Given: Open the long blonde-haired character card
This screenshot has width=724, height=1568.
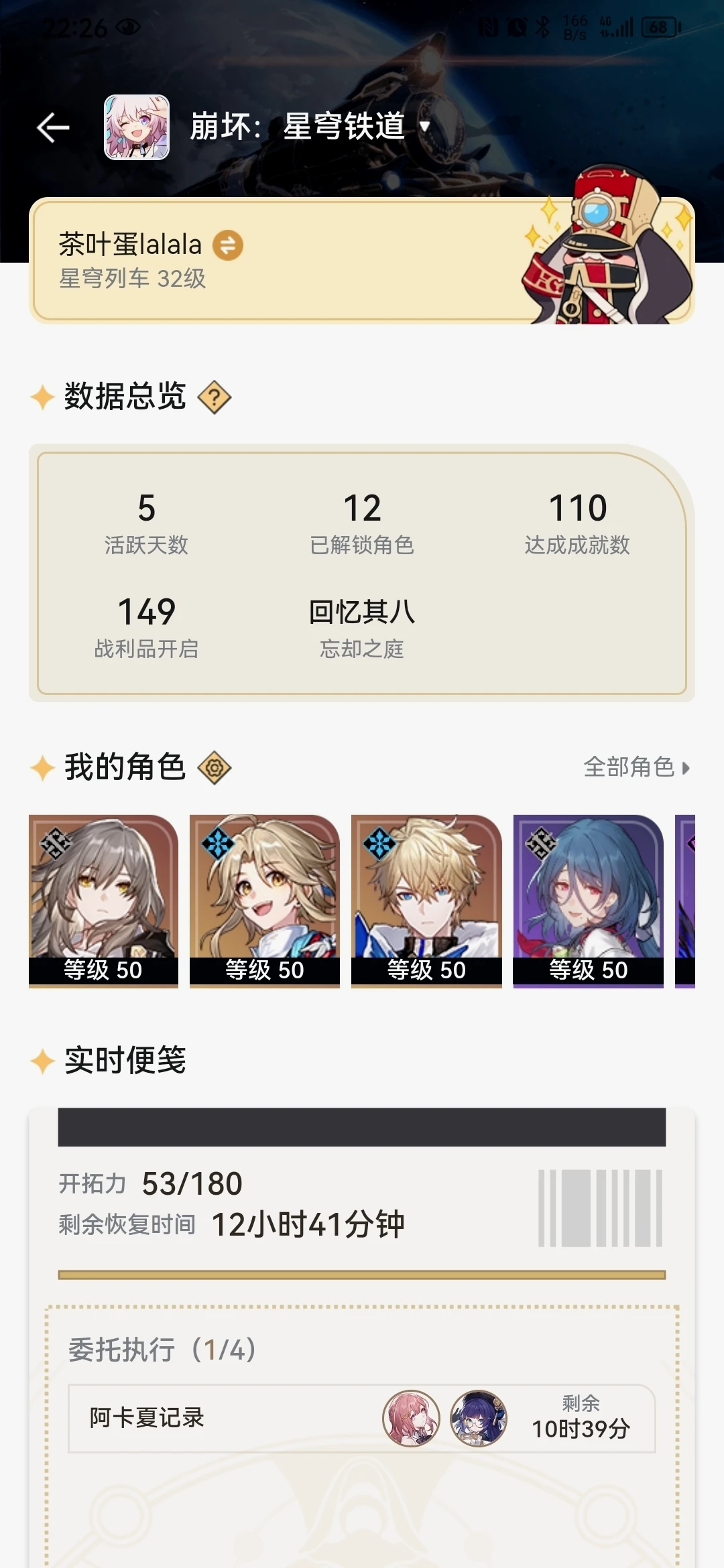Looking at the screenshot, I should pos(265,899).
